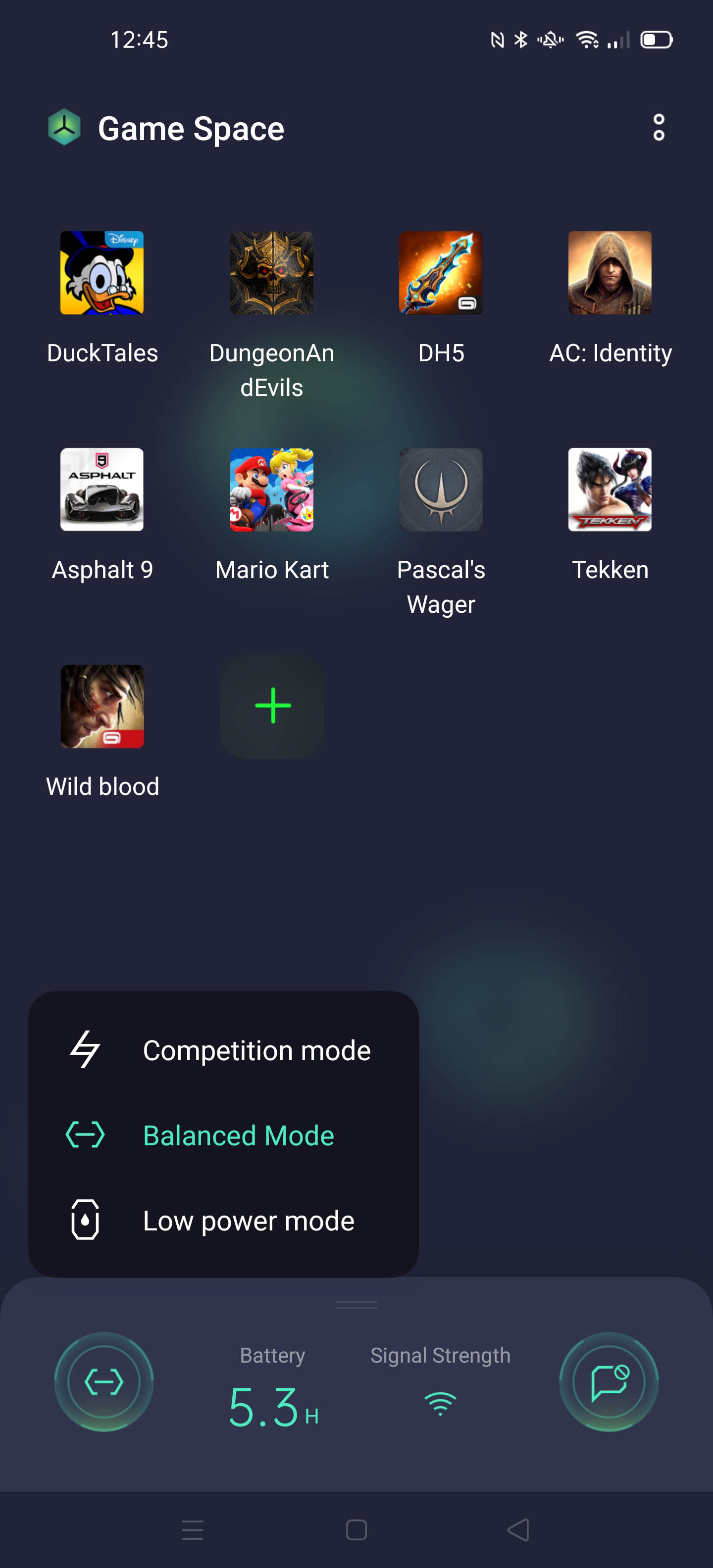Go back using the navigation bar

pyautogui.click(x=518, y=1530)
